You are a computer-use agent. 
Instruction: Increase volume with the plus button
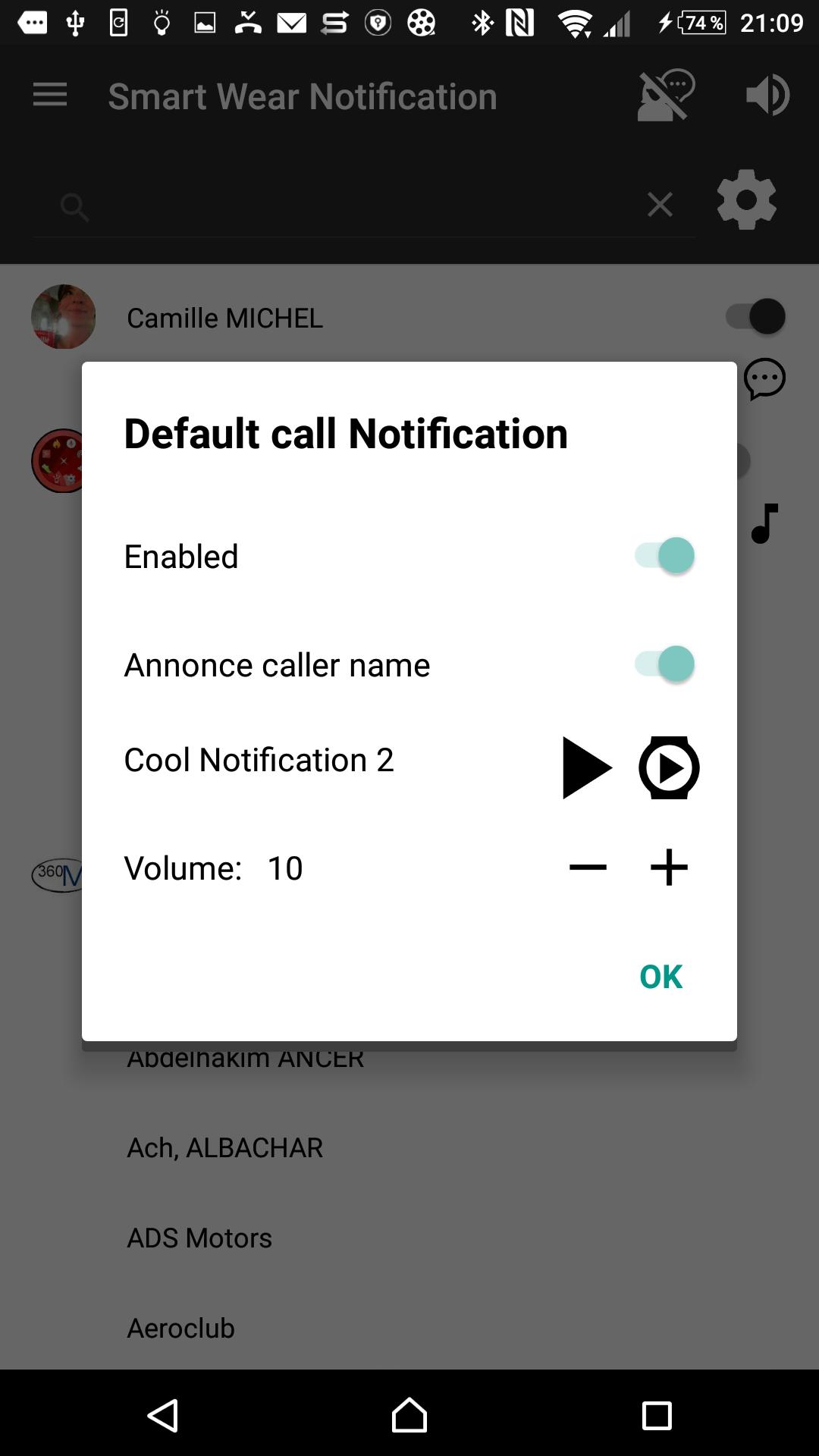(669, 867)
